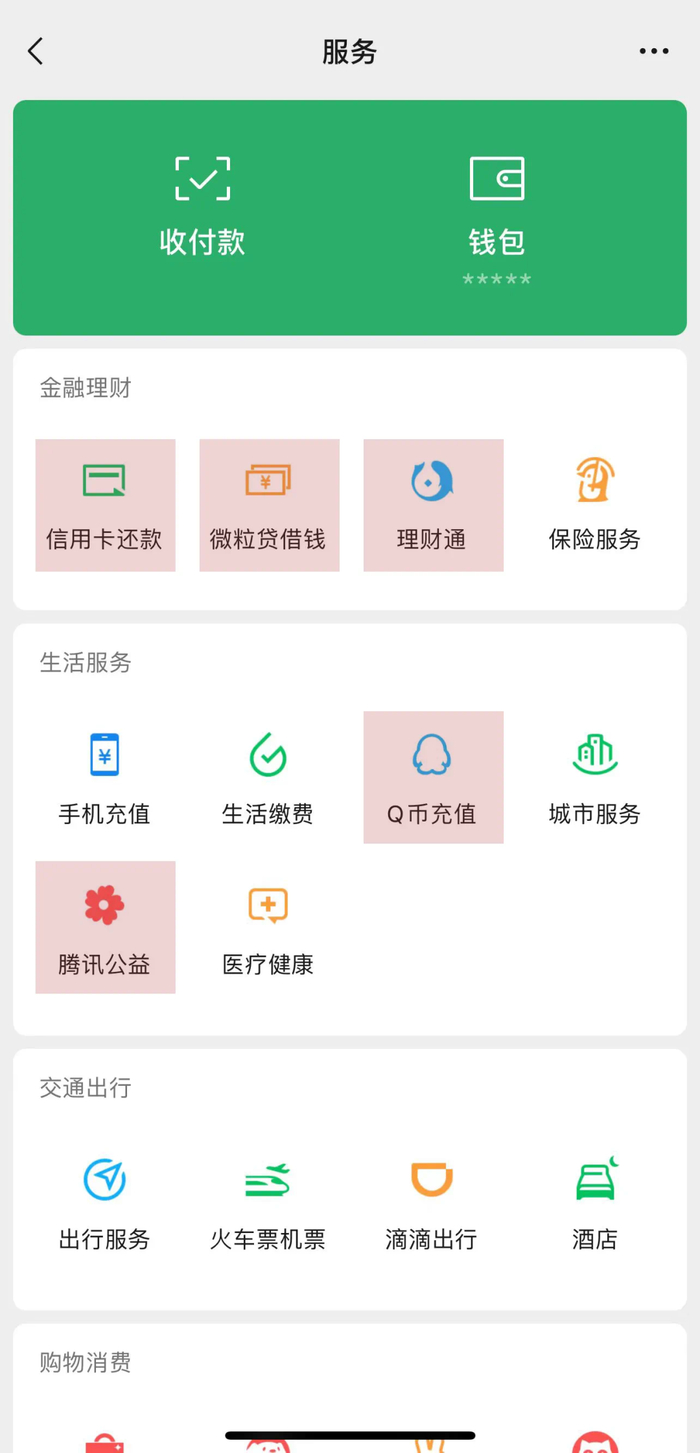
Task: Open 收付款 to pay or collect
Action: pos(203,207)
